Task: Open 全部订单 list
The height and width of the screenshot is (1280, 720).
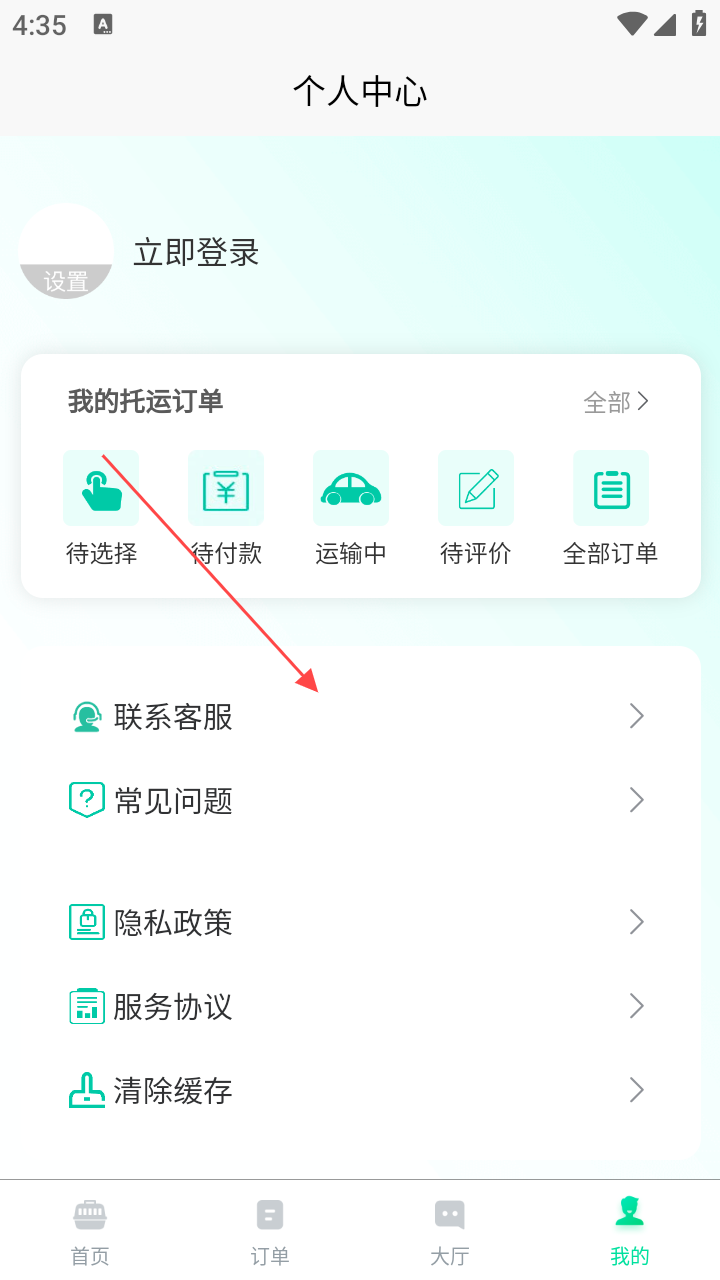Action: tap(610, 508)
